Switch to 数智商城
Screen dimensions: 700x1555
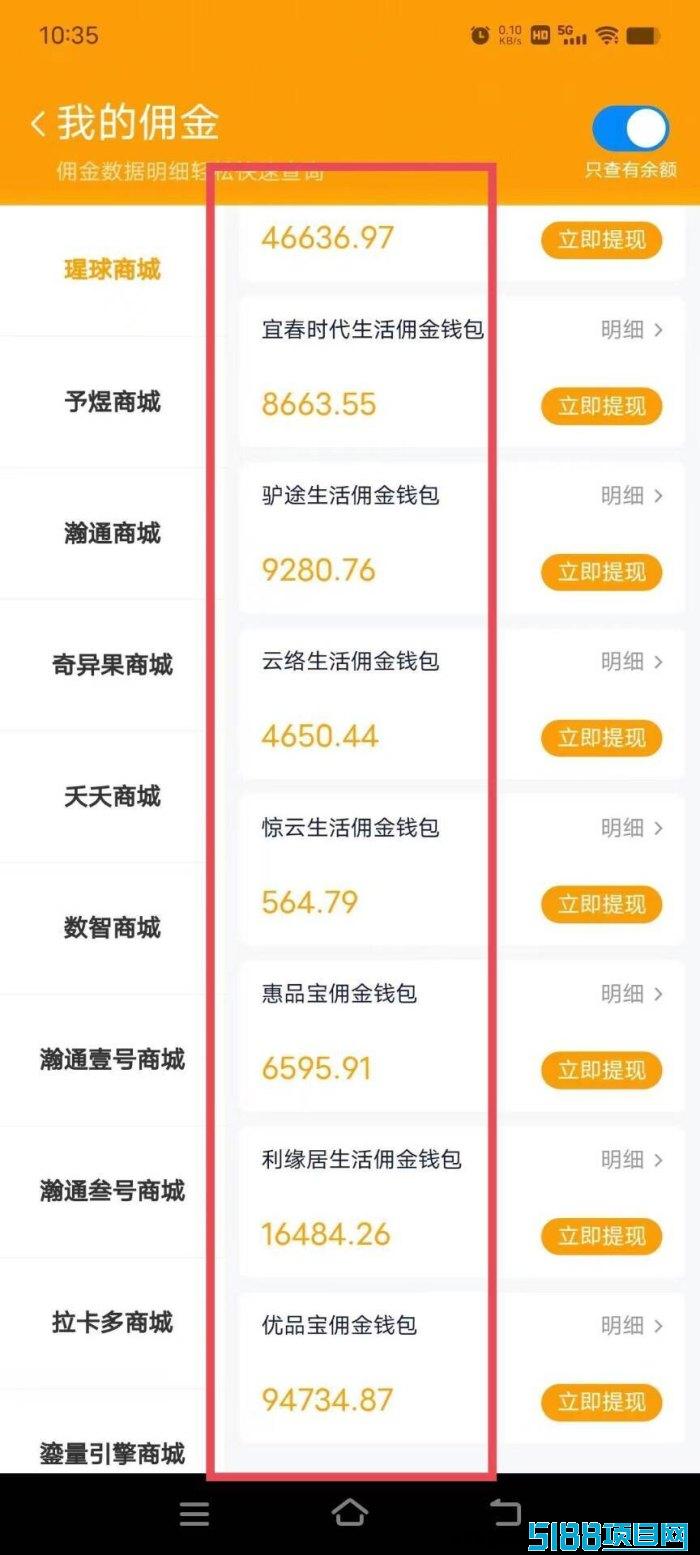tap(112, 928)
